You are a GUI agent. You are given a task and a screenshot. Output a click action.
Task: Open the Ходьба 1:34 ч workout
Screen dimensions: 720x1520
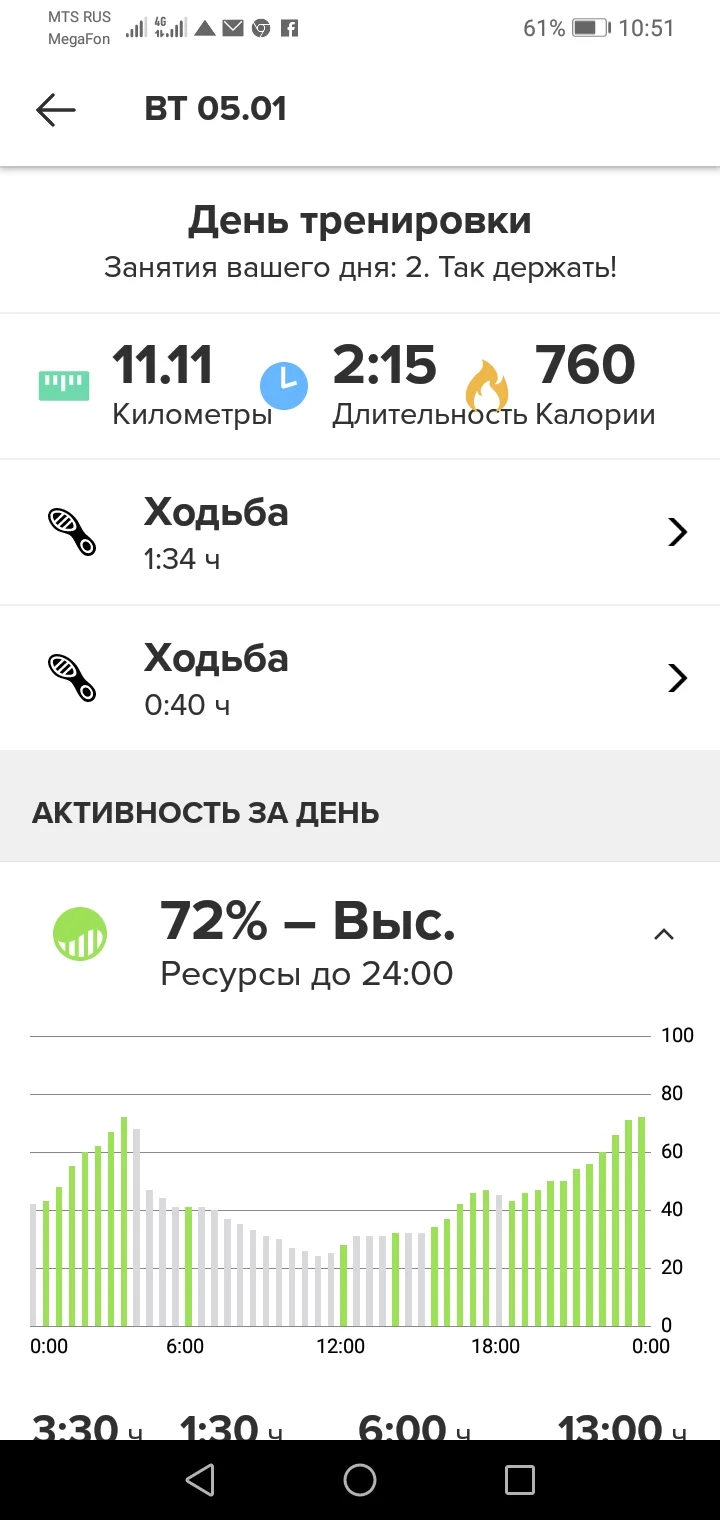pyautogui.click(x=360, y=532)
